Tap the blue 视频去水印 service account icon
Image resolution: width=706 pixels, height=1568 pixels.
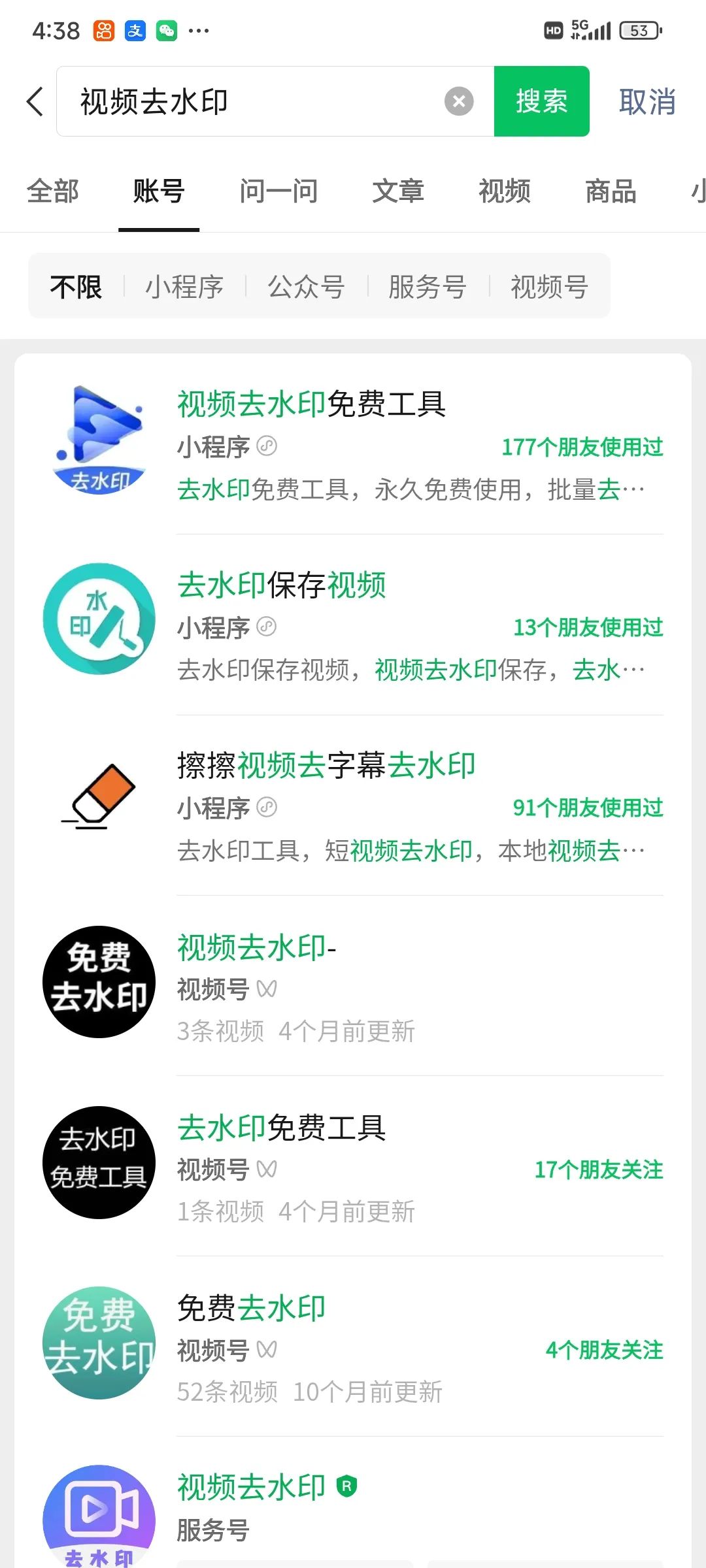pyautogui.click(x=99, y=1516)
